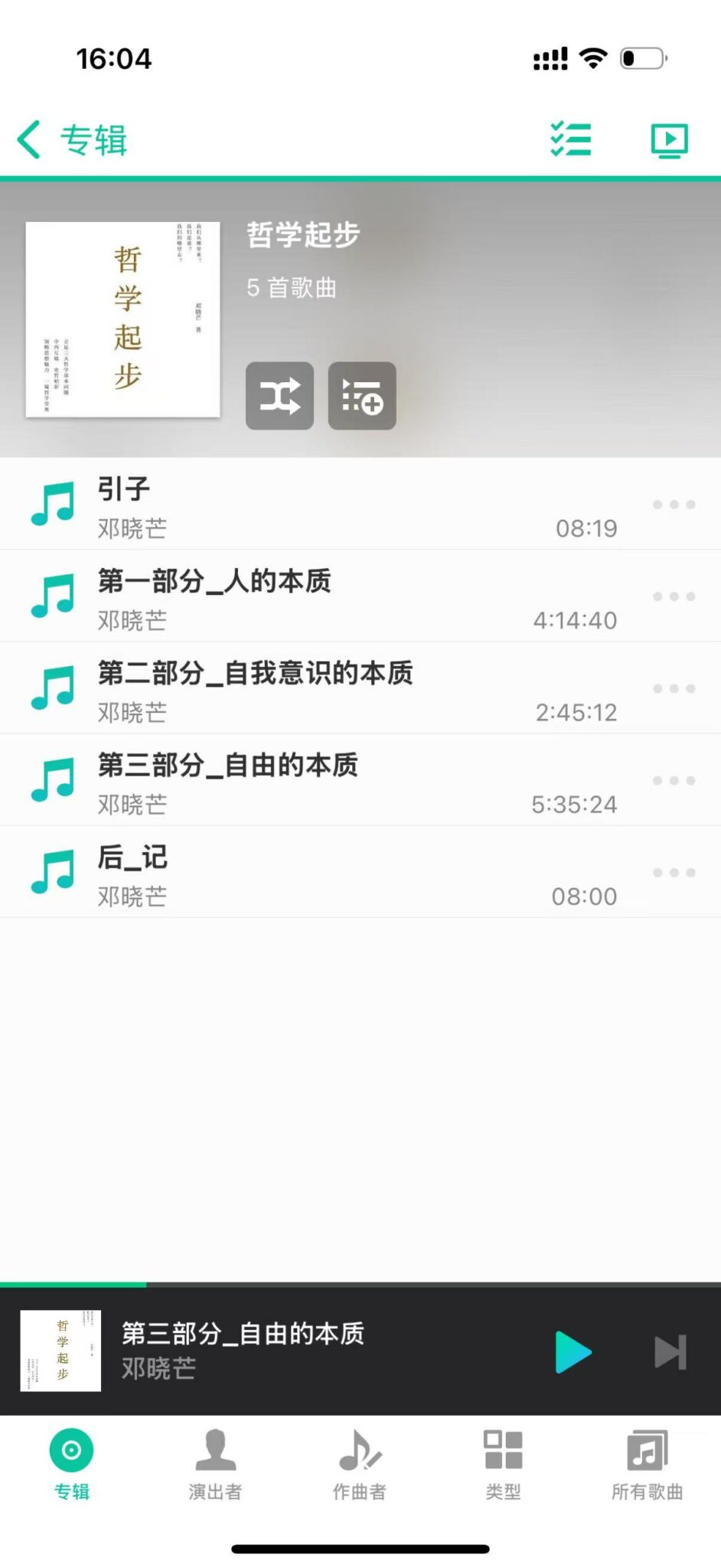The height and width of the screenshot is (1568, 721).
Task: Play the track 后_记
Action: coord(306,872)
